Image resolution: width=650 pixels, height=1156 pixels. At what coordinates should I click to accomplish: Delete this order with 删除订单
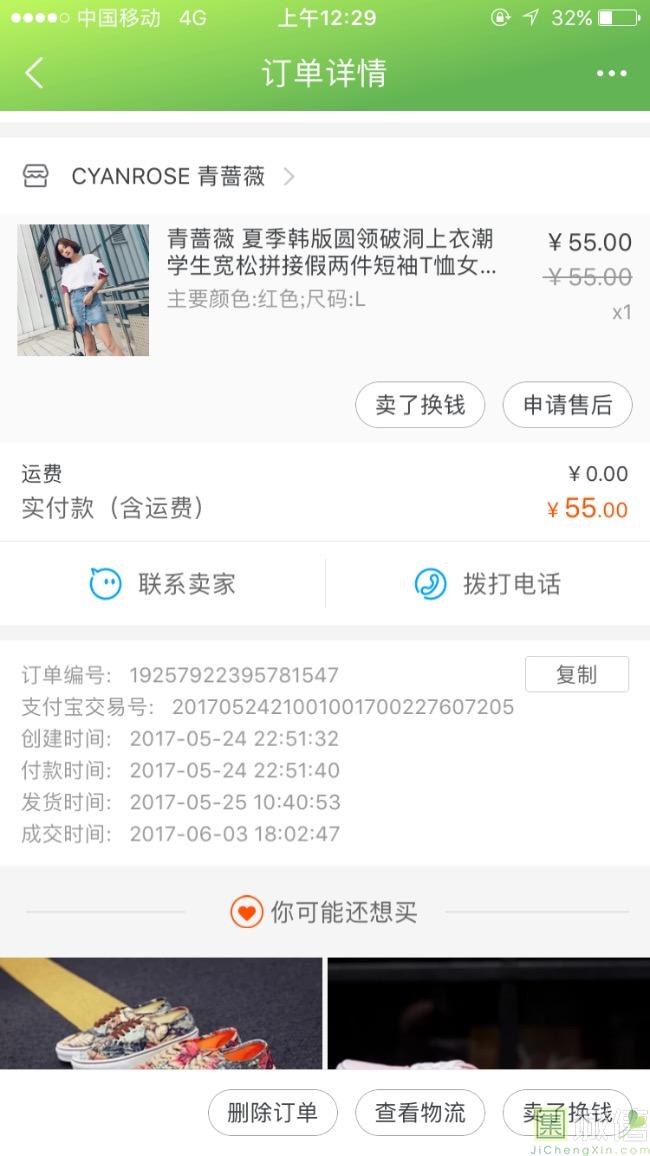pyautogui.click(x=272, y=1113)
